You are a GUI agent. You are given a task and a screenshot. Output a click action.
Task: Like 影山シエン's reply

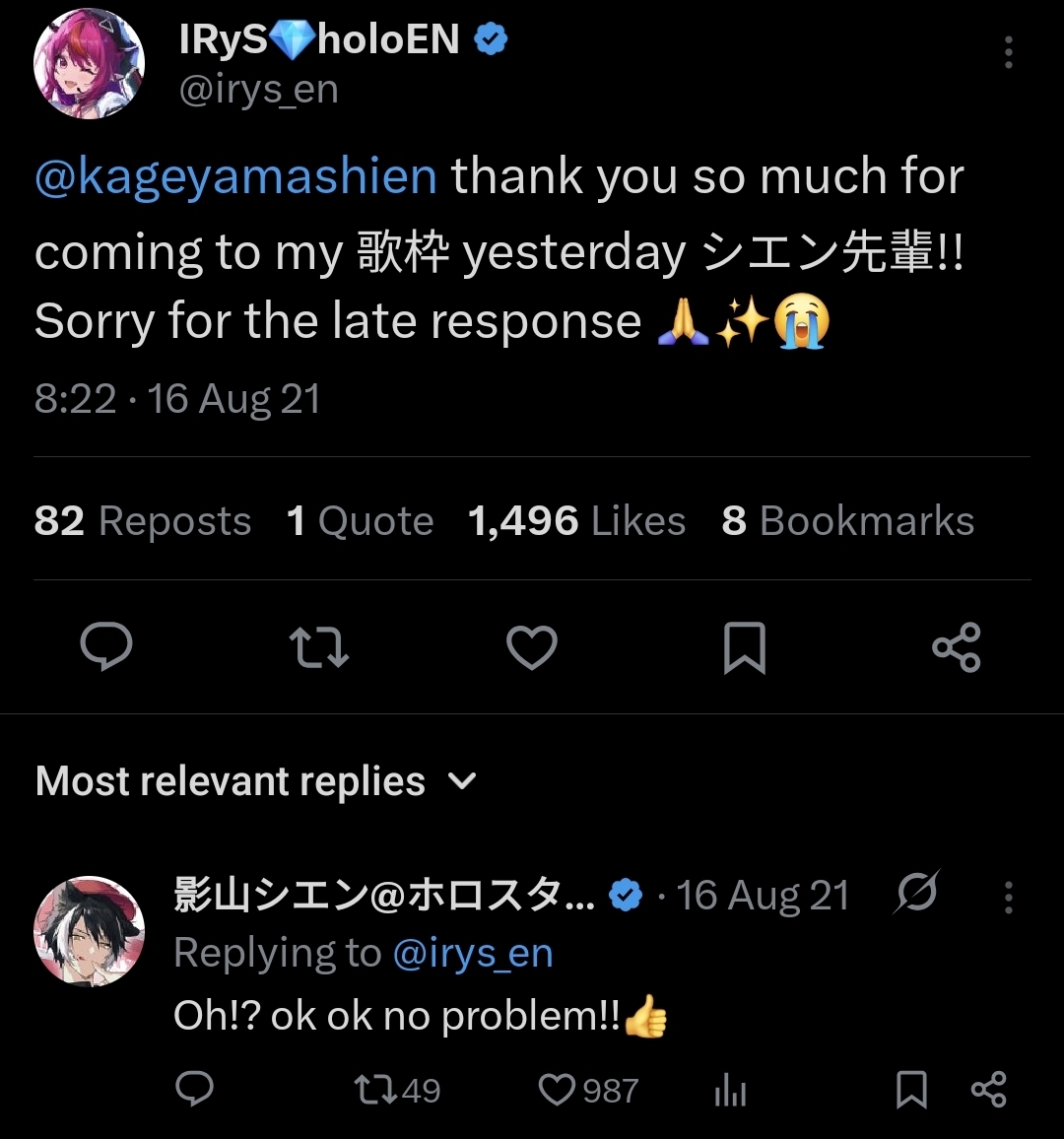(x=588, y=1090)
